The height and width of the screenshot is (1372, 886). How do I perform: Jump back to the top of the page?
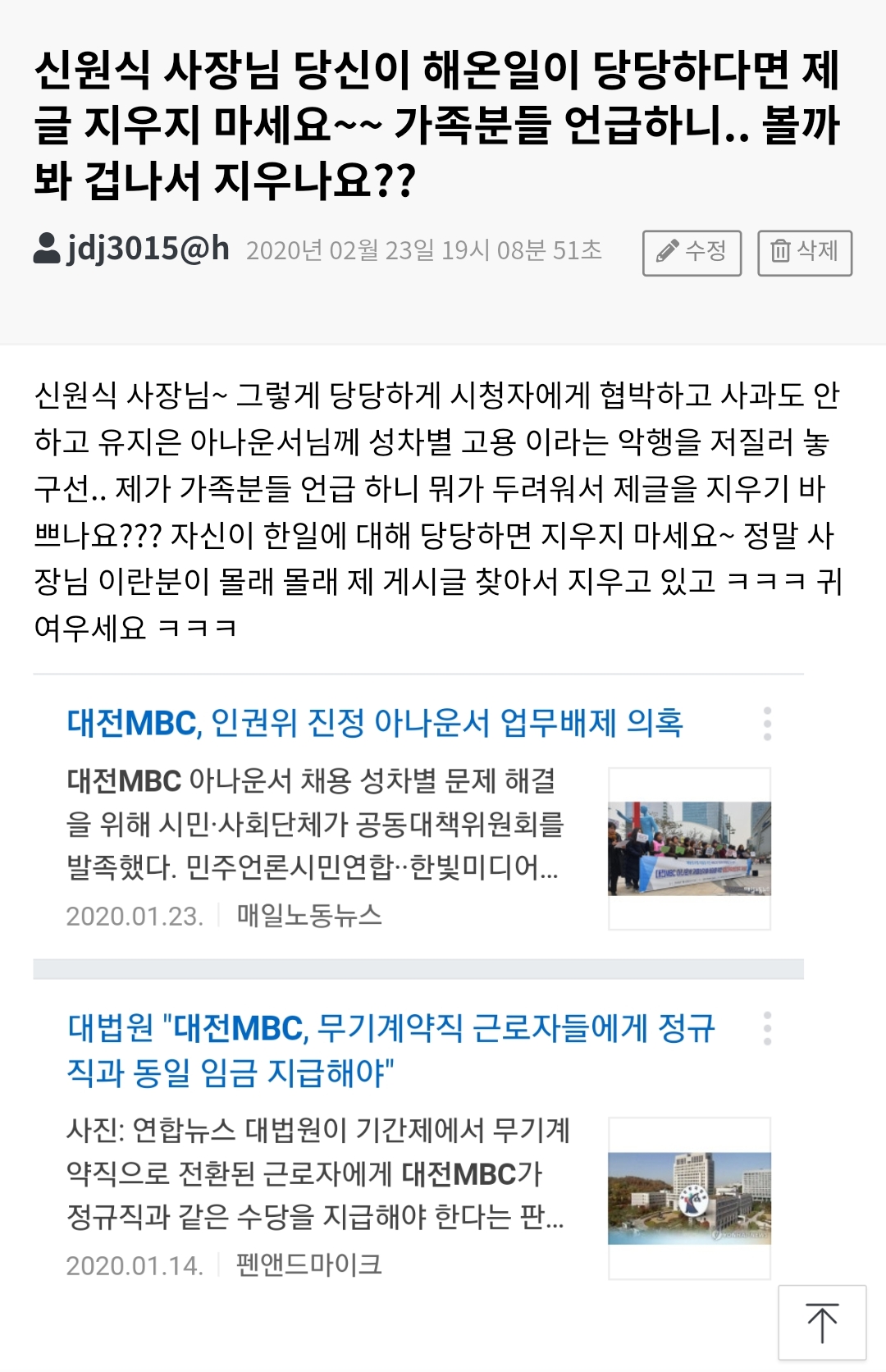[821, 1323]
